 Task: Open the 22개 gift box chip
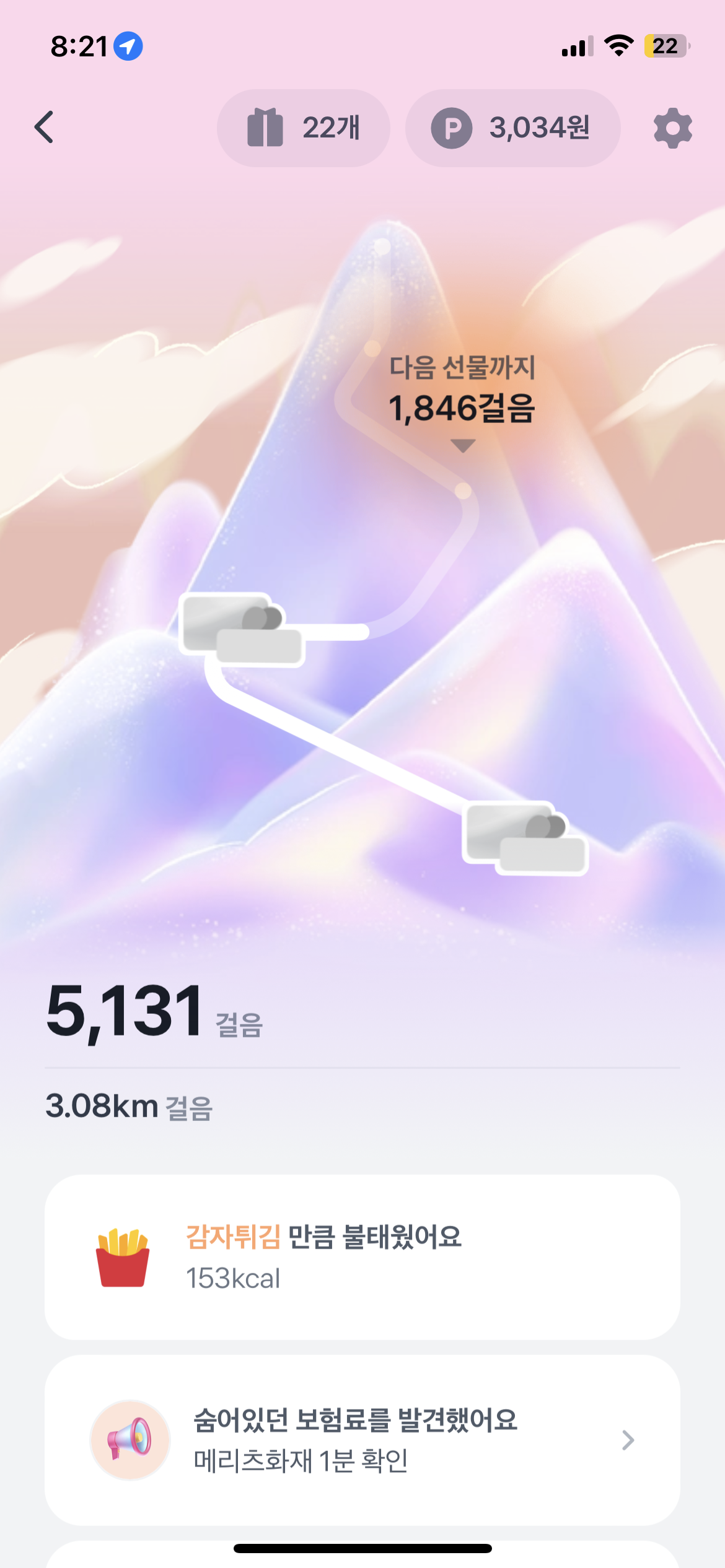click(303, 128)
